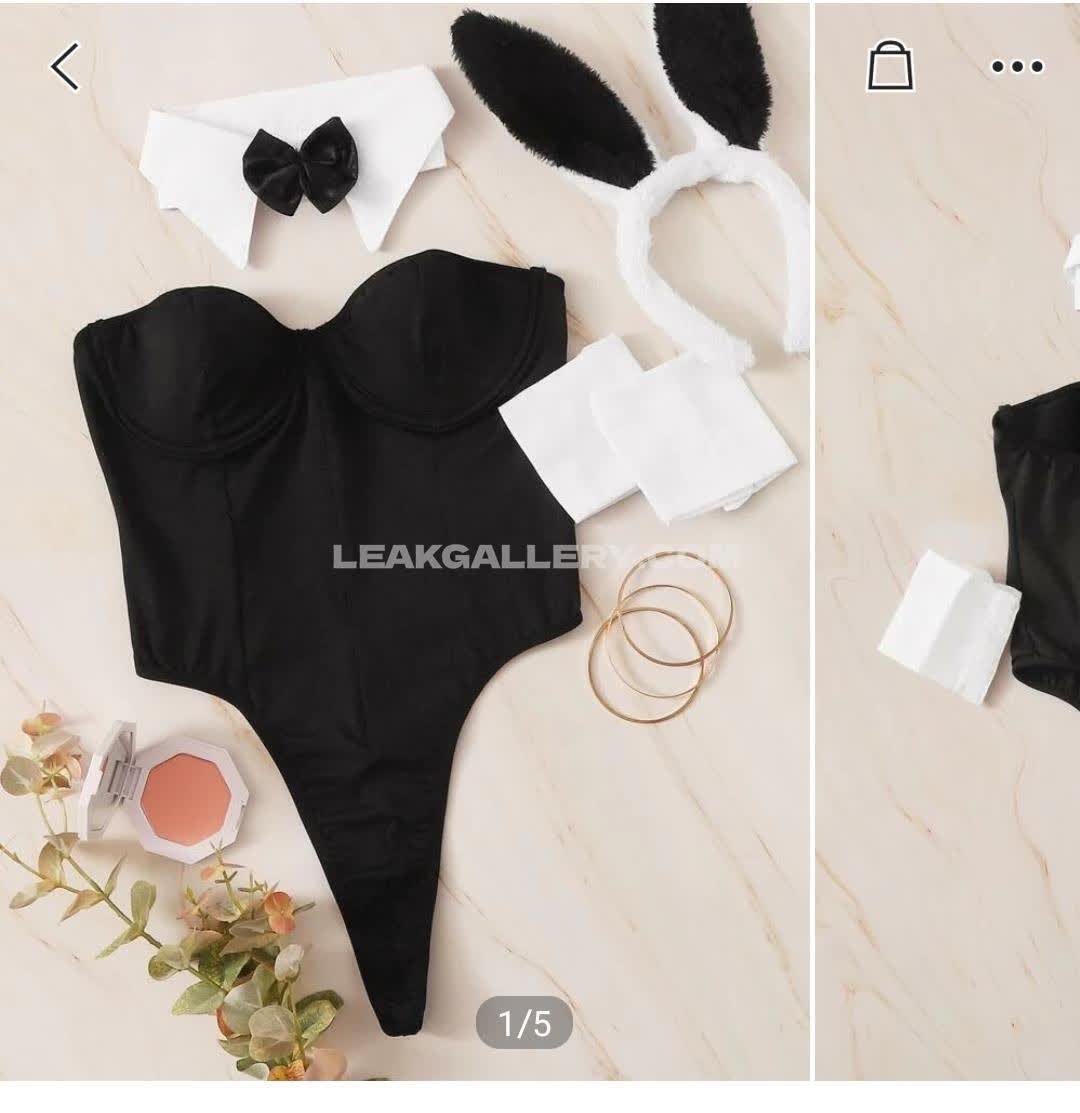Open the shopping bag
The width and height of the screenshot is (1080, 1113).
click(889, 67)
